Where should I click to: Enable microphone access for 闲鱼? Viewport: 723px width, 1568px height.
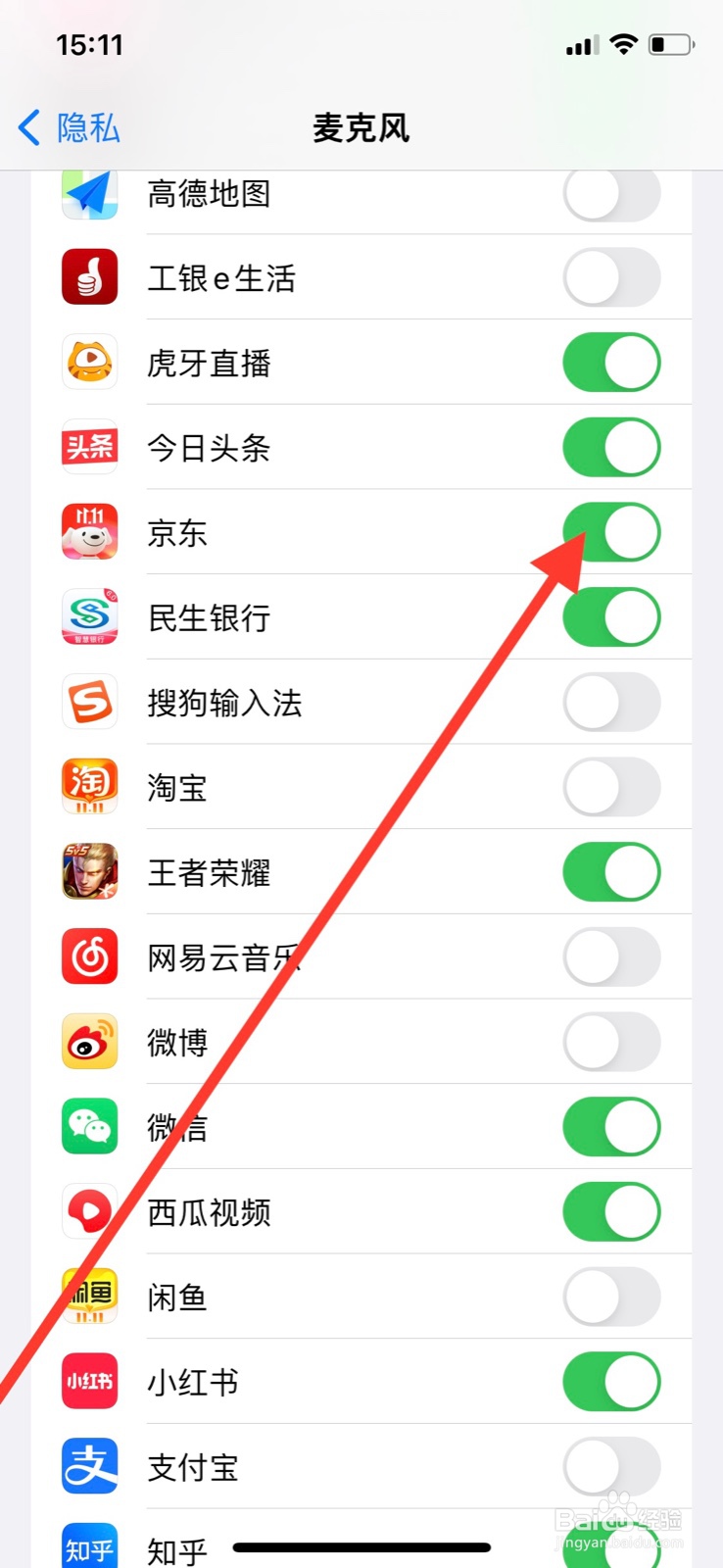pos(610,1296)
